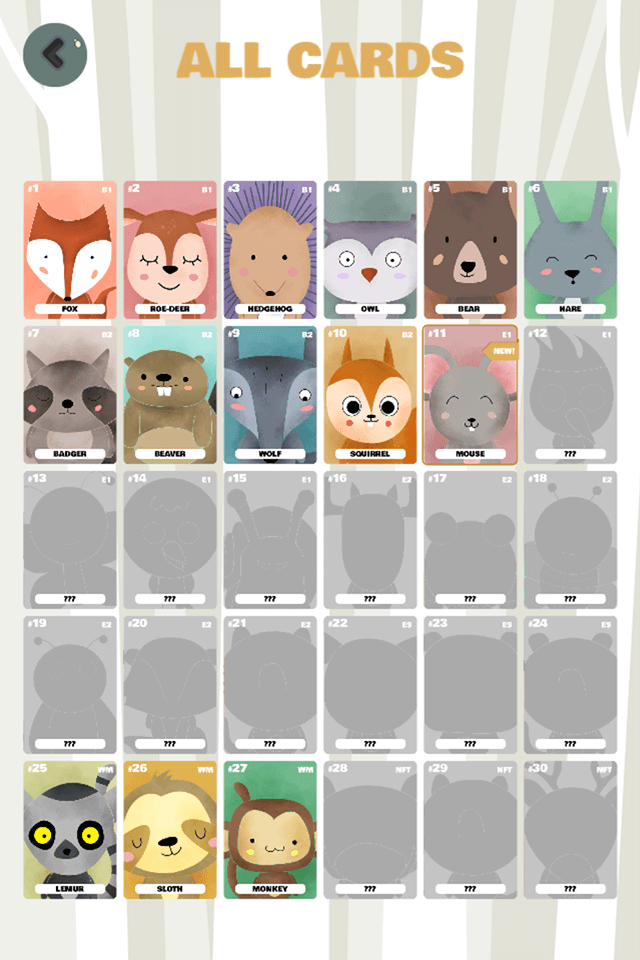Open the Roe-Deer card
The image size is (640, 960).
[x=170, y=249]
